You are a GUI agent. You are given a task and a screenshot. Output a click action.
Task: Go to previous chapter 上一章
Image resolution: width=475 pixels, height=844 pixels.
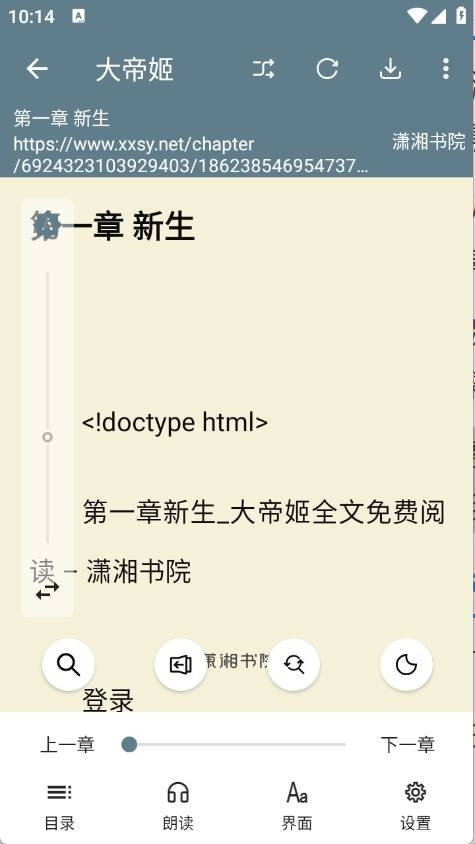tap(67, 744)
